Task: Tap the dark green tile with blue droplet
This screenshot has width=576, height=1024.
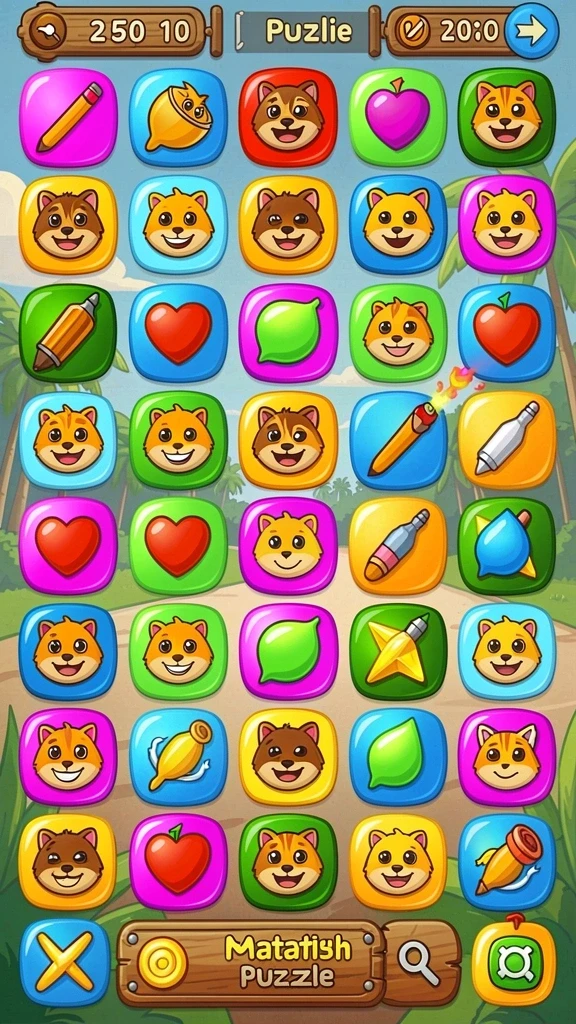Action: 507,546
